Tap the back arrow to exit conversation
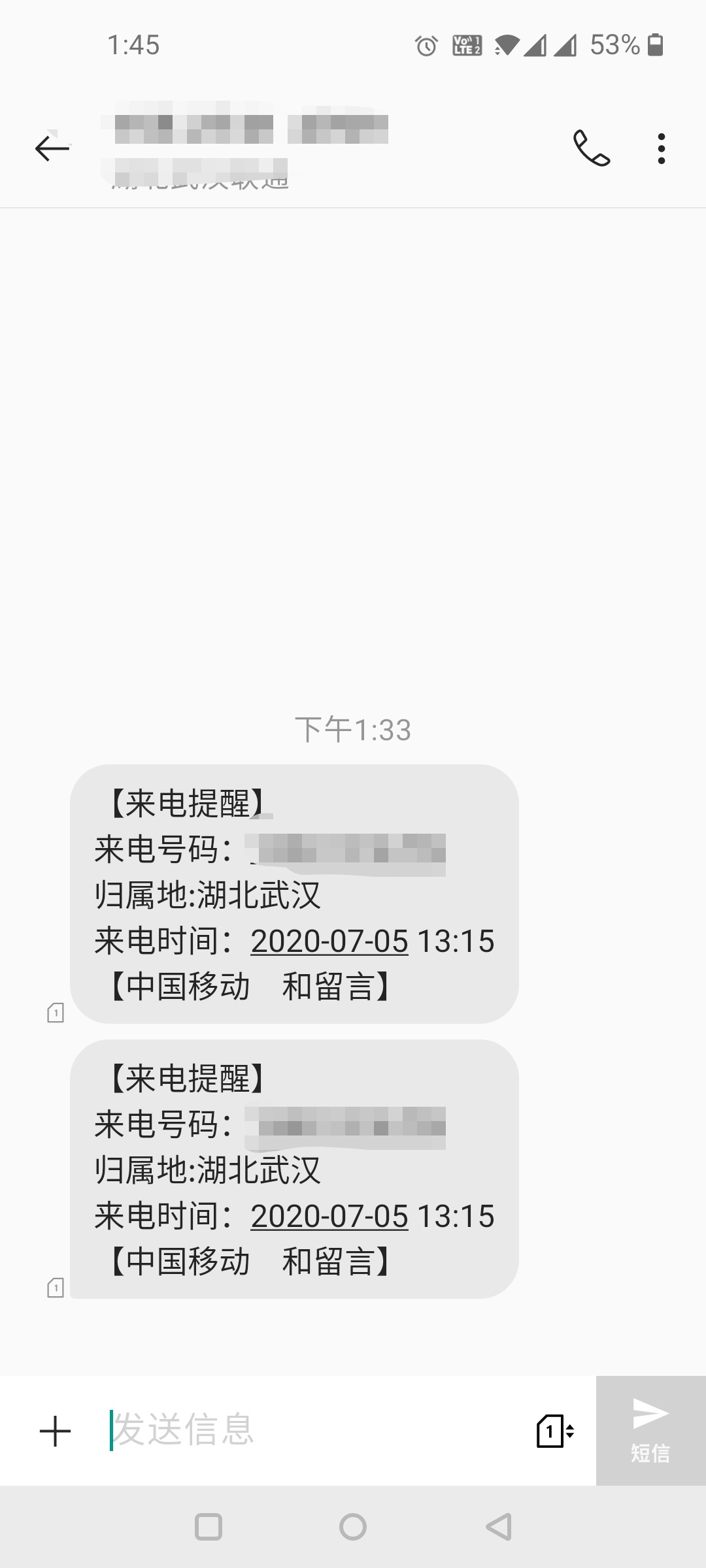This screenshot has width=706, height=1568. point(52,148)
